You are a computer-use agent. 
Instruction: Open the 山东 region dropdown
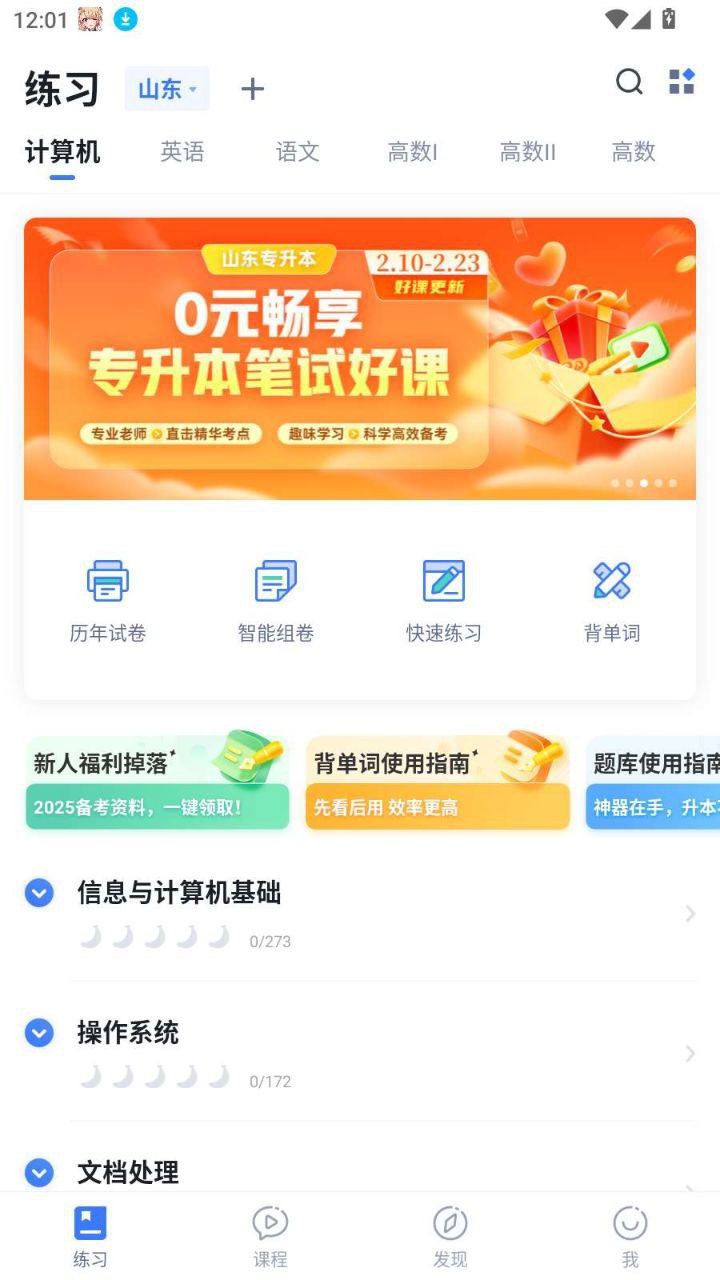click(167, 89)
